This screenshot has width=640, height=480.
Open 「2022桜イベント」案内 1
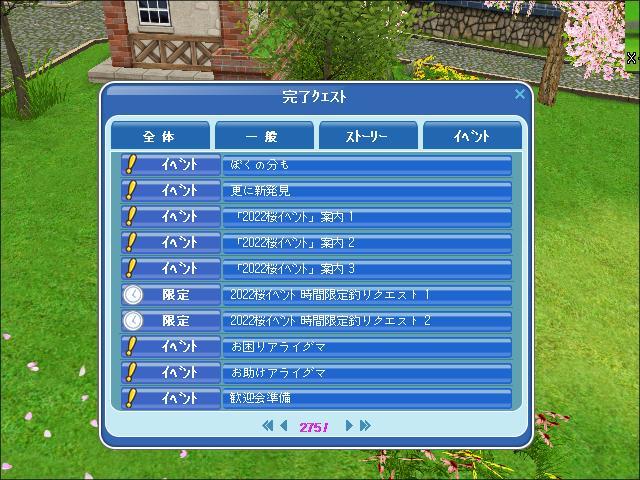click(366, 217)
